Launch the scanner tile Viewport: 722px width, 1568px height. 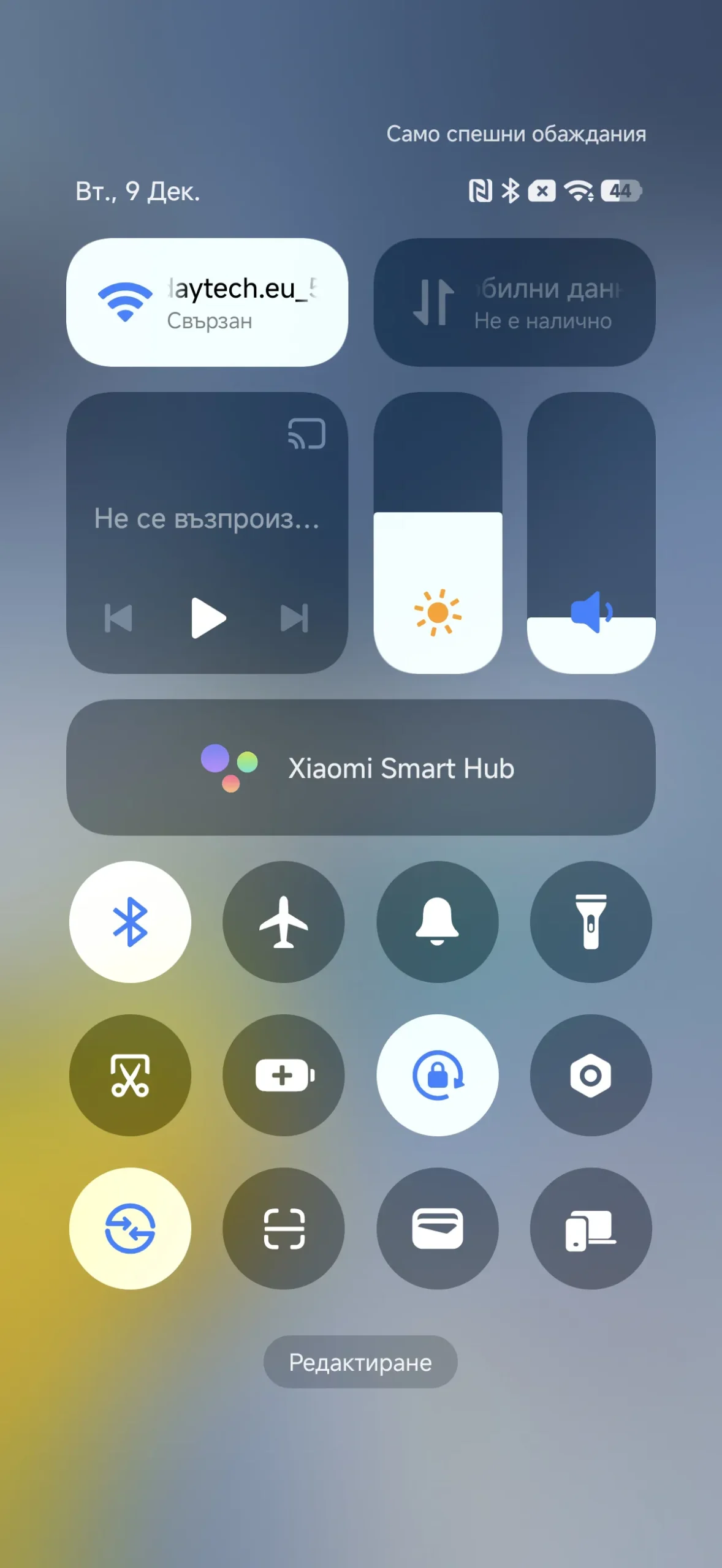[283, 1228]
